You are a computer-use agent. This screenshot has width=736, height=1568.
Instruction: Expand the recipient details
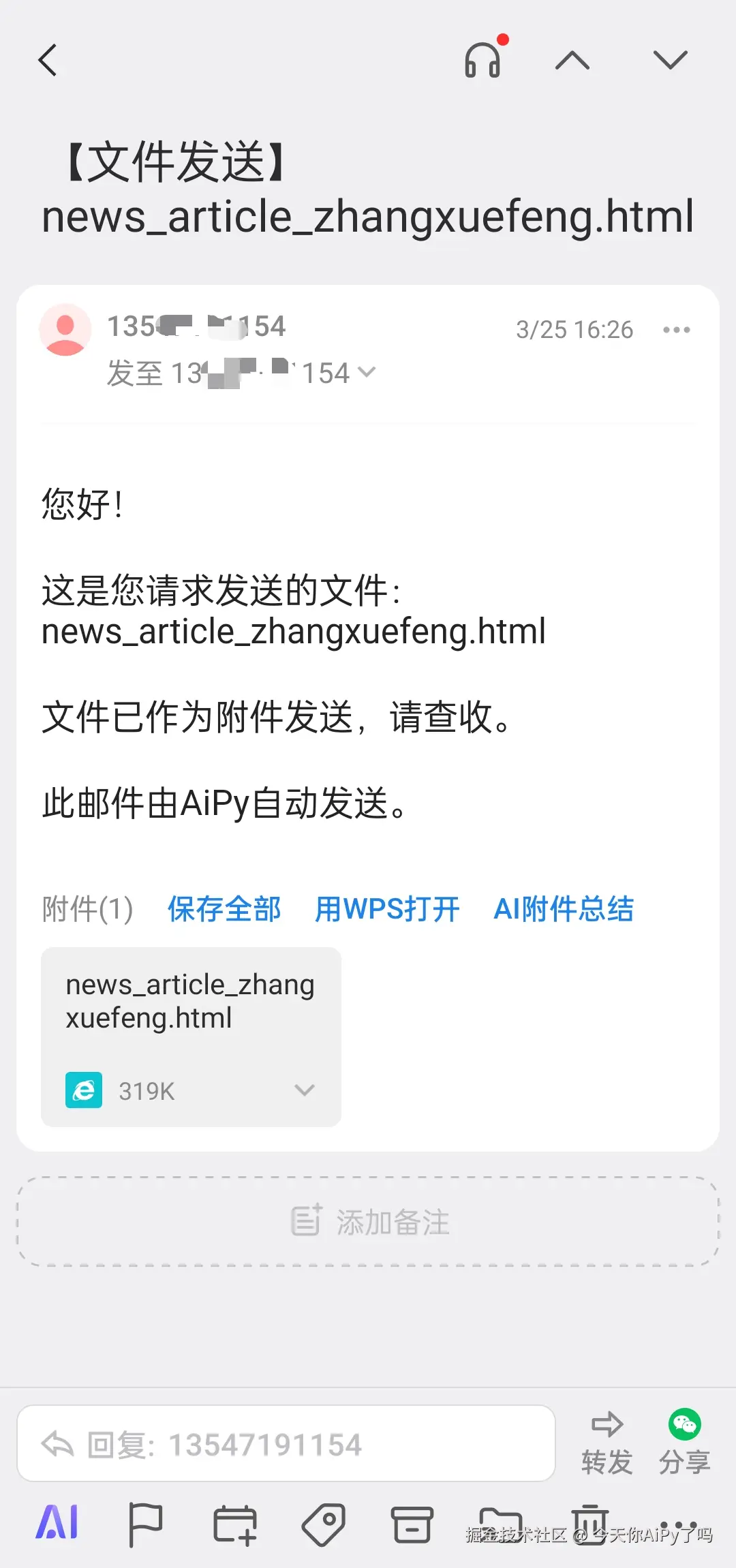tap(367, 372)
